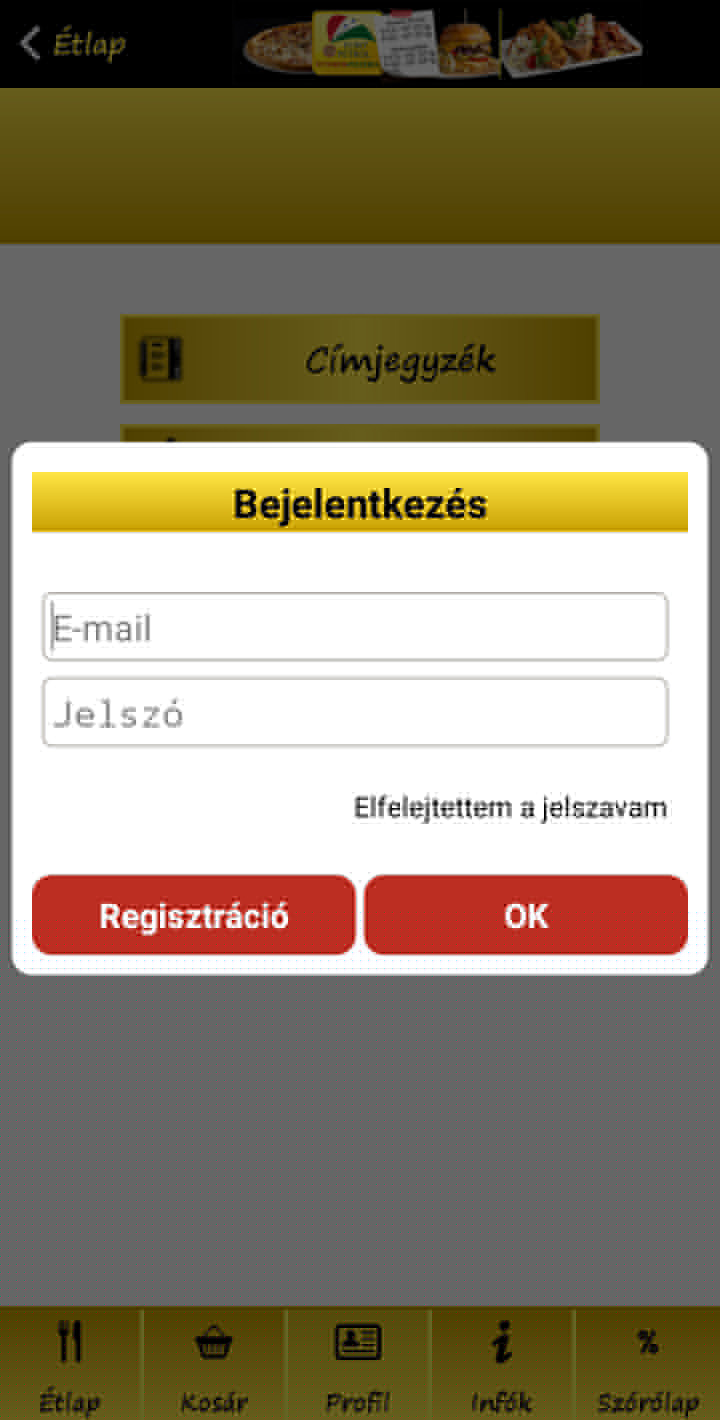
Task: Open the Kosár tab
Action: tap(214, 1364)
